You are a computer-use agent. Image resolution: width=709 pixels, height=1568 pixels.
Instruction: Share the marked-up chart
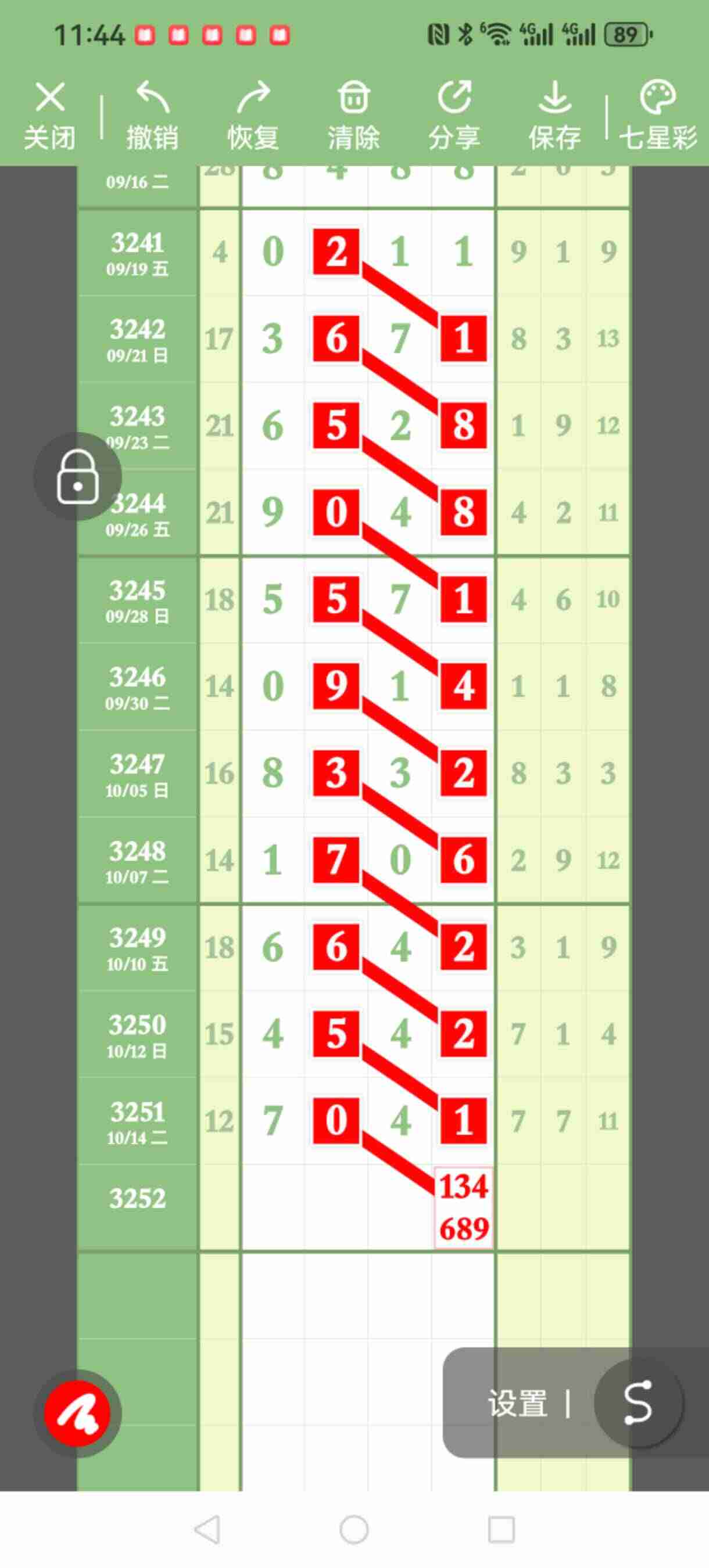pos(454,114)
